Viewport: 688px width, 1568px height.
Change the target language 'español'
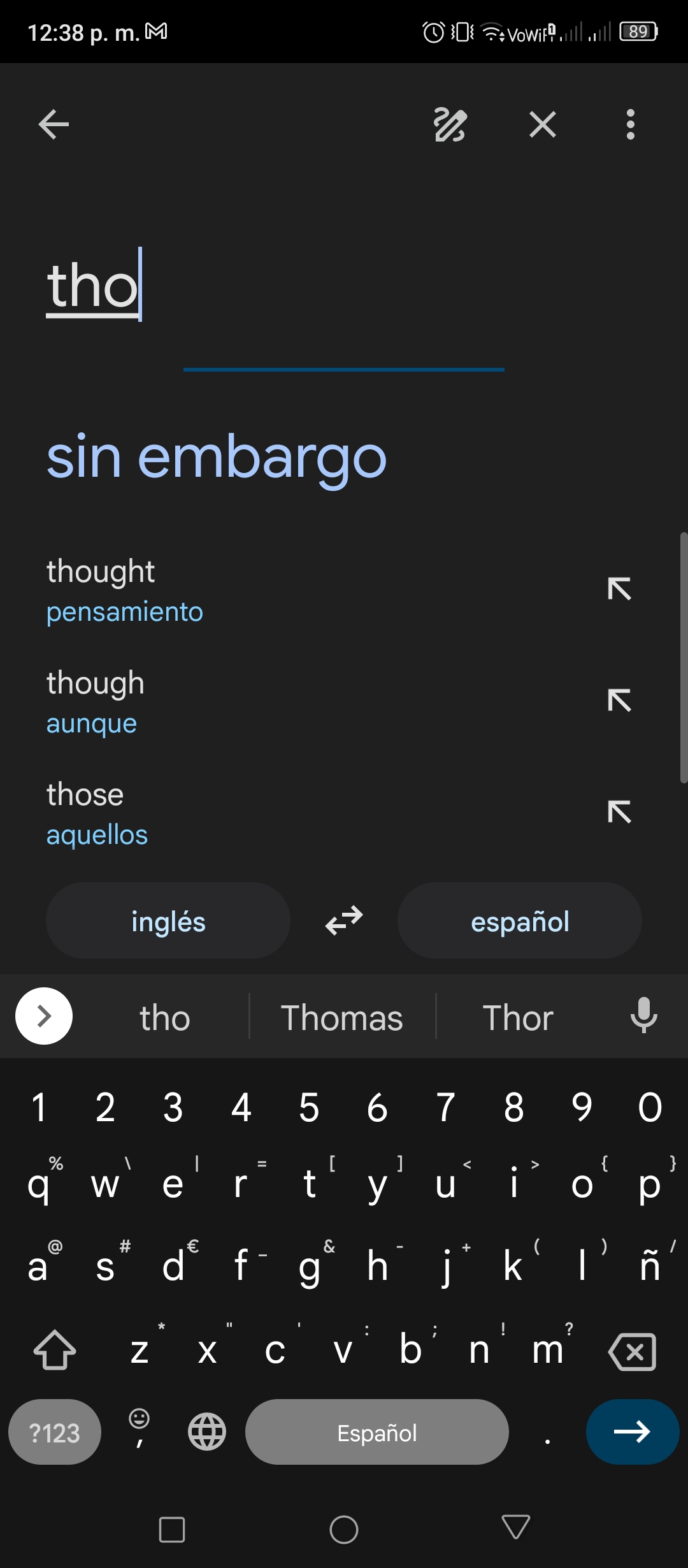tap(520, 920)
